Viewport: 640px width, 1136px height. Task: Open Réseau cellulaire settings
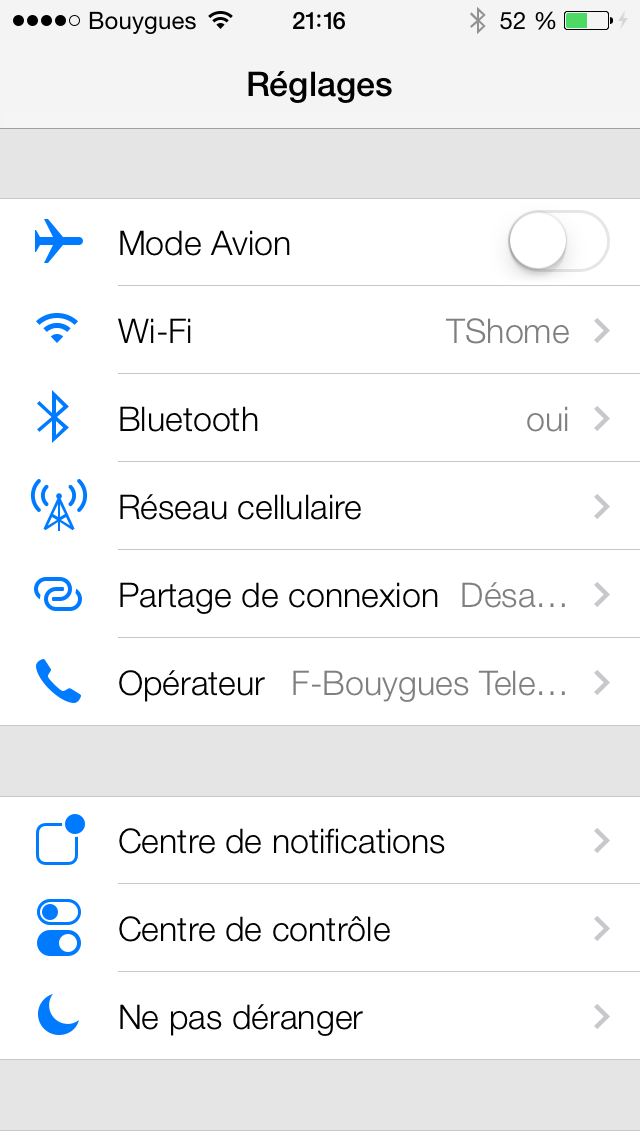coord(320,507)
